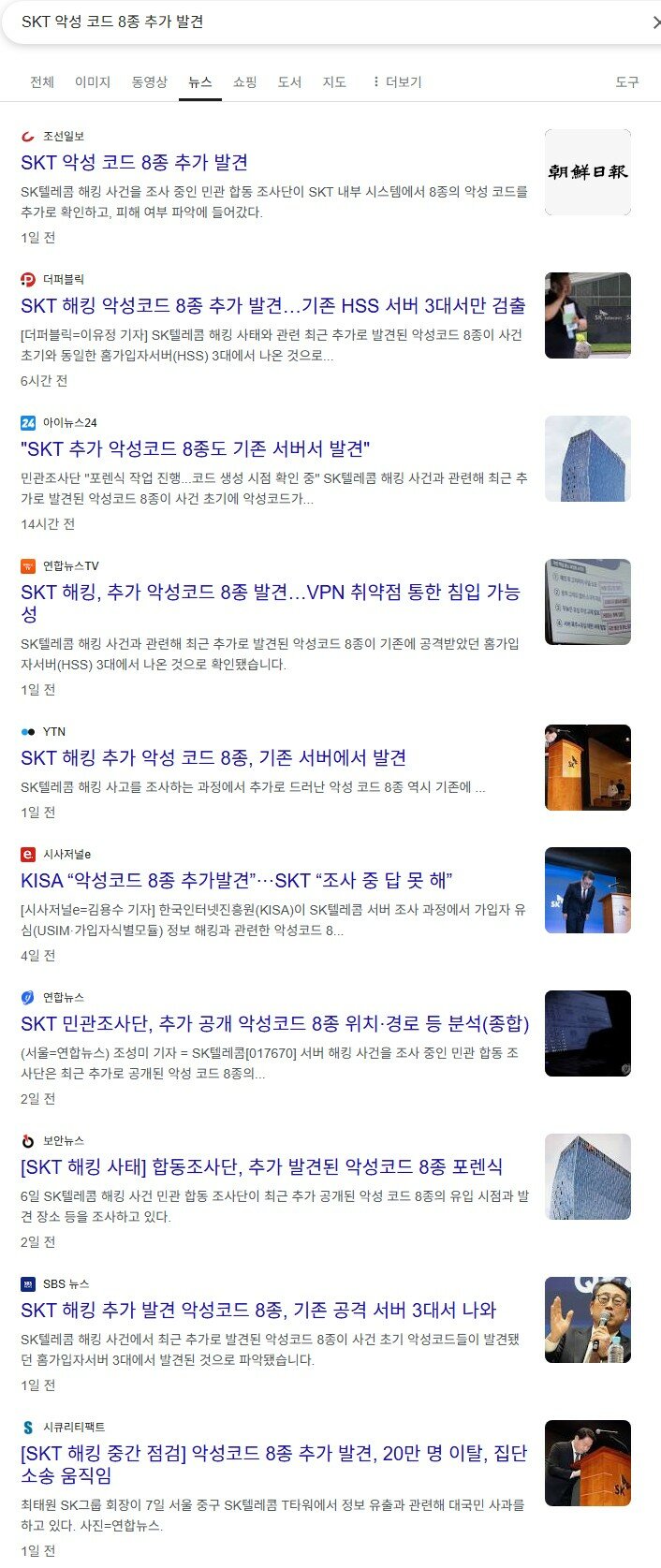The height and width of the screenshot is (1568, 661).
Task: Open the SBS 뉴스 article thumbnail
Action: 587,1320
